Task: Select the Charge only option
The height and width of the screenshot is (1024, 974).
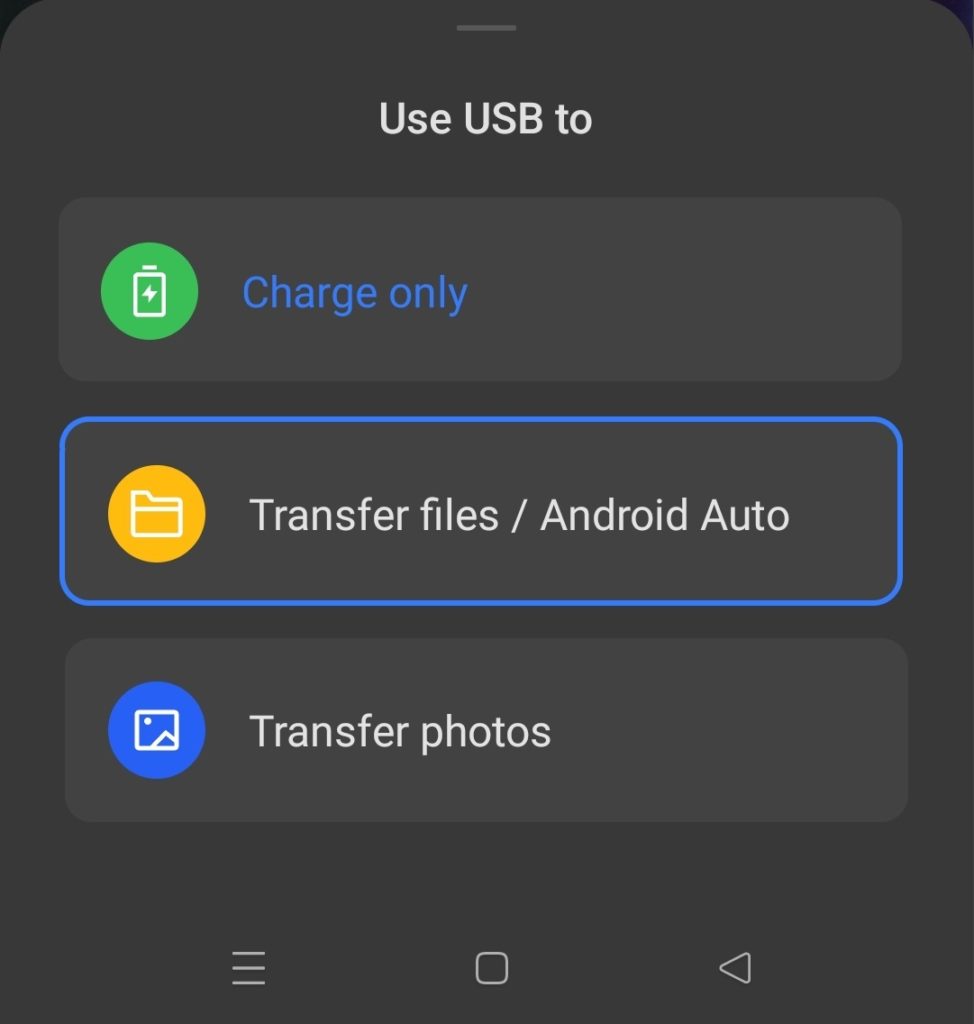Action: click(480, 290)
